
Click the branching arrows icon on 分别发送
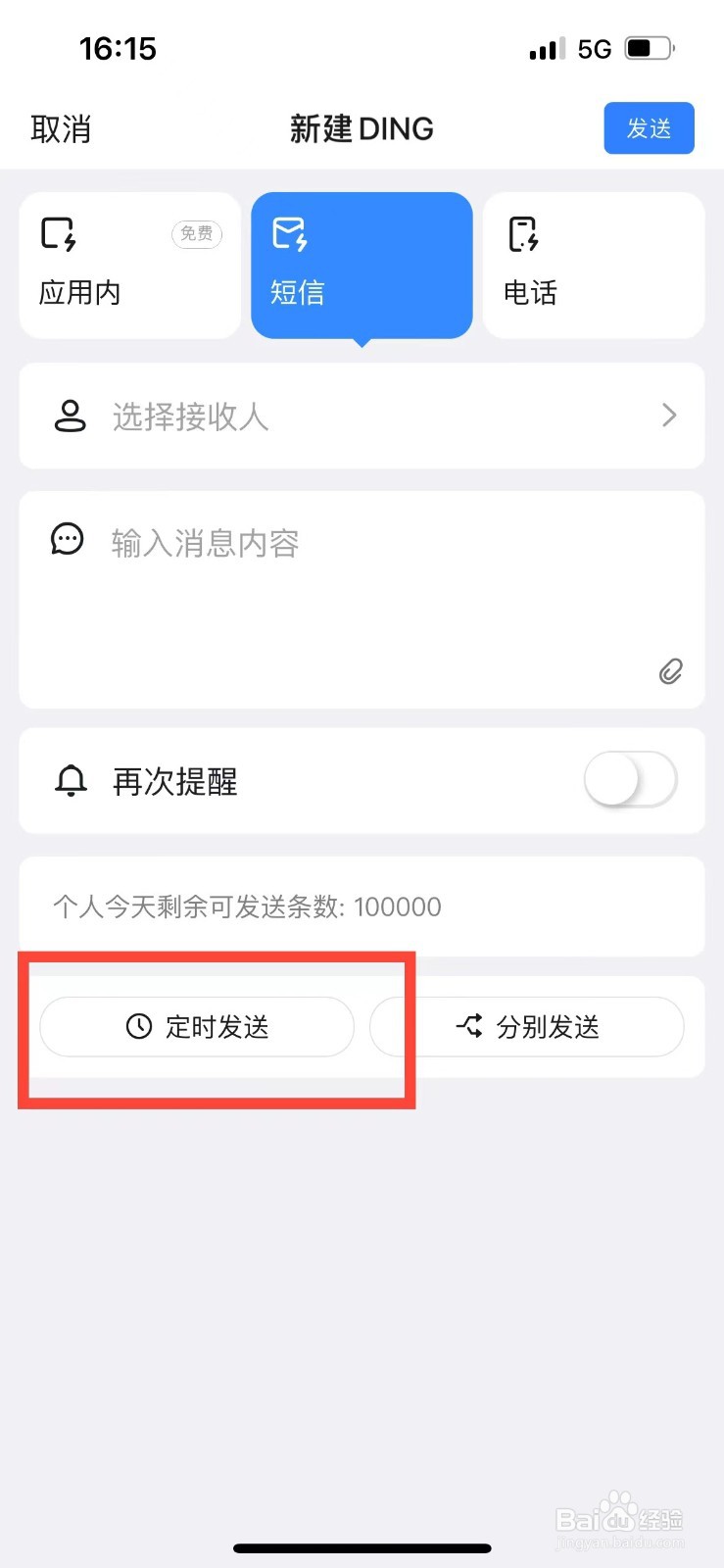[x=468, y=1026]
